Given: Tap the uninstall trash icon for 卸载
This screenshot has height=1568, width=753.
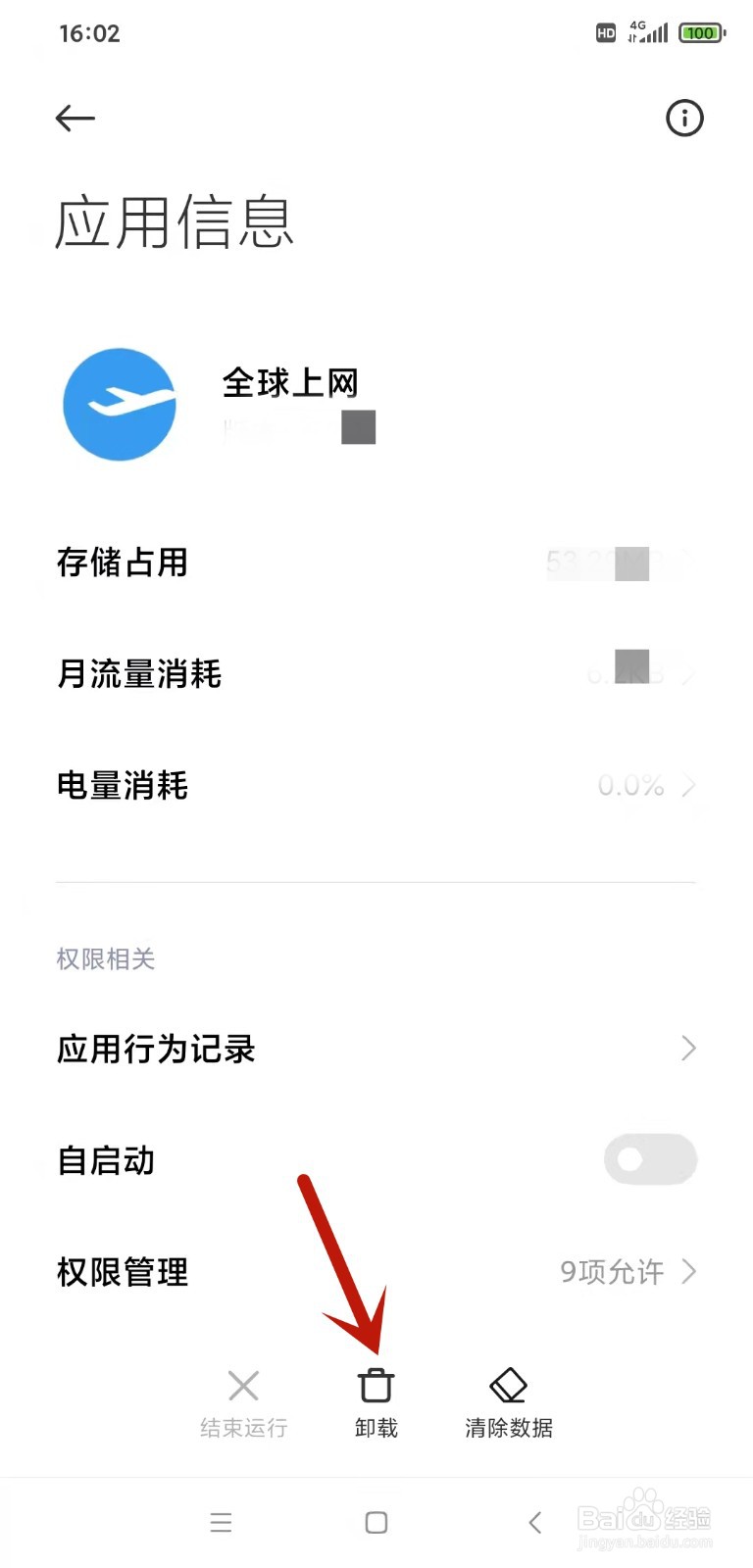Looking at the screenshot, I should pyautogui.click(x=376, y=1386).
